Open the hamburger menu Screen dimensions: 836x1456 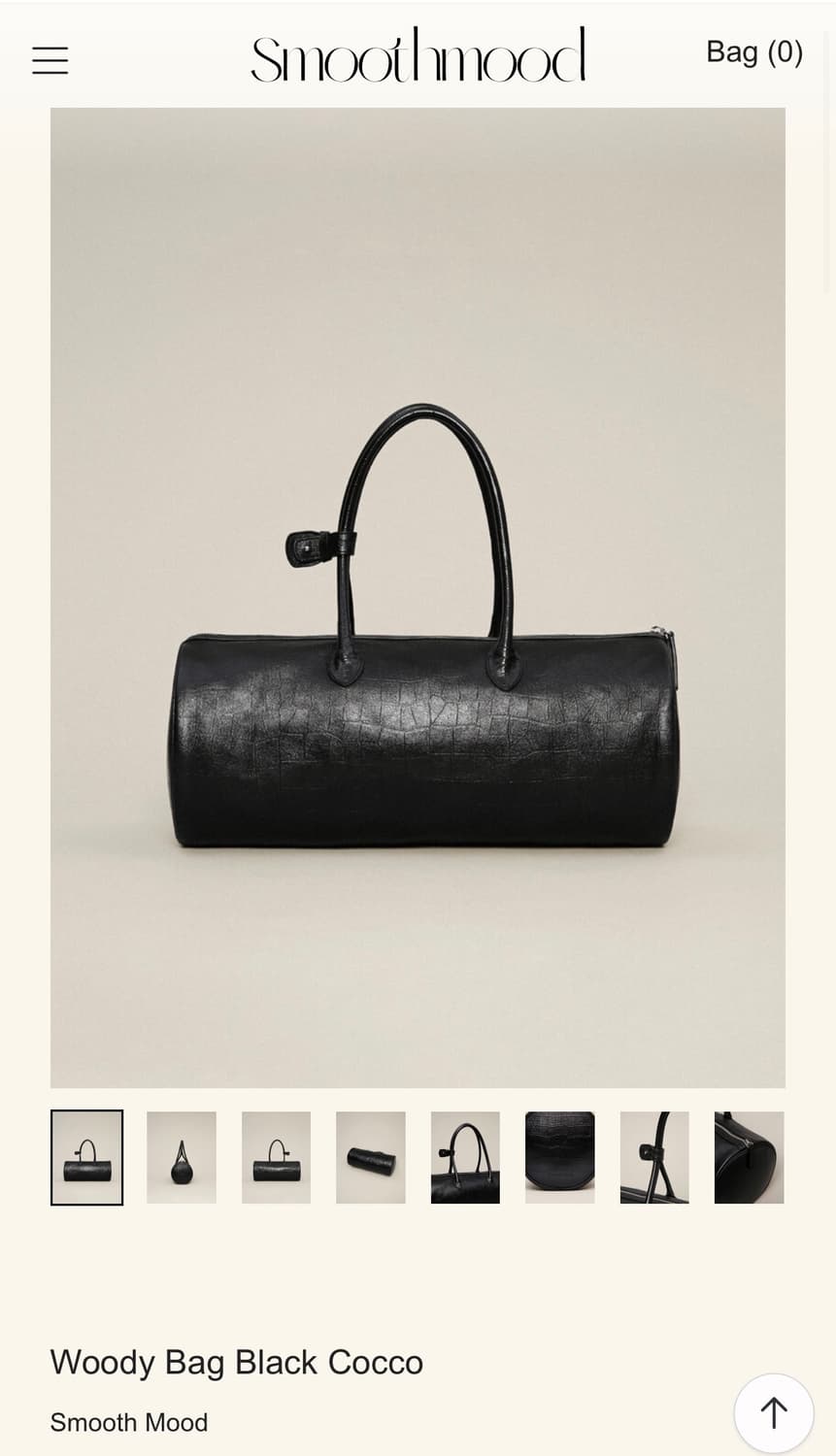coord(50,60)
